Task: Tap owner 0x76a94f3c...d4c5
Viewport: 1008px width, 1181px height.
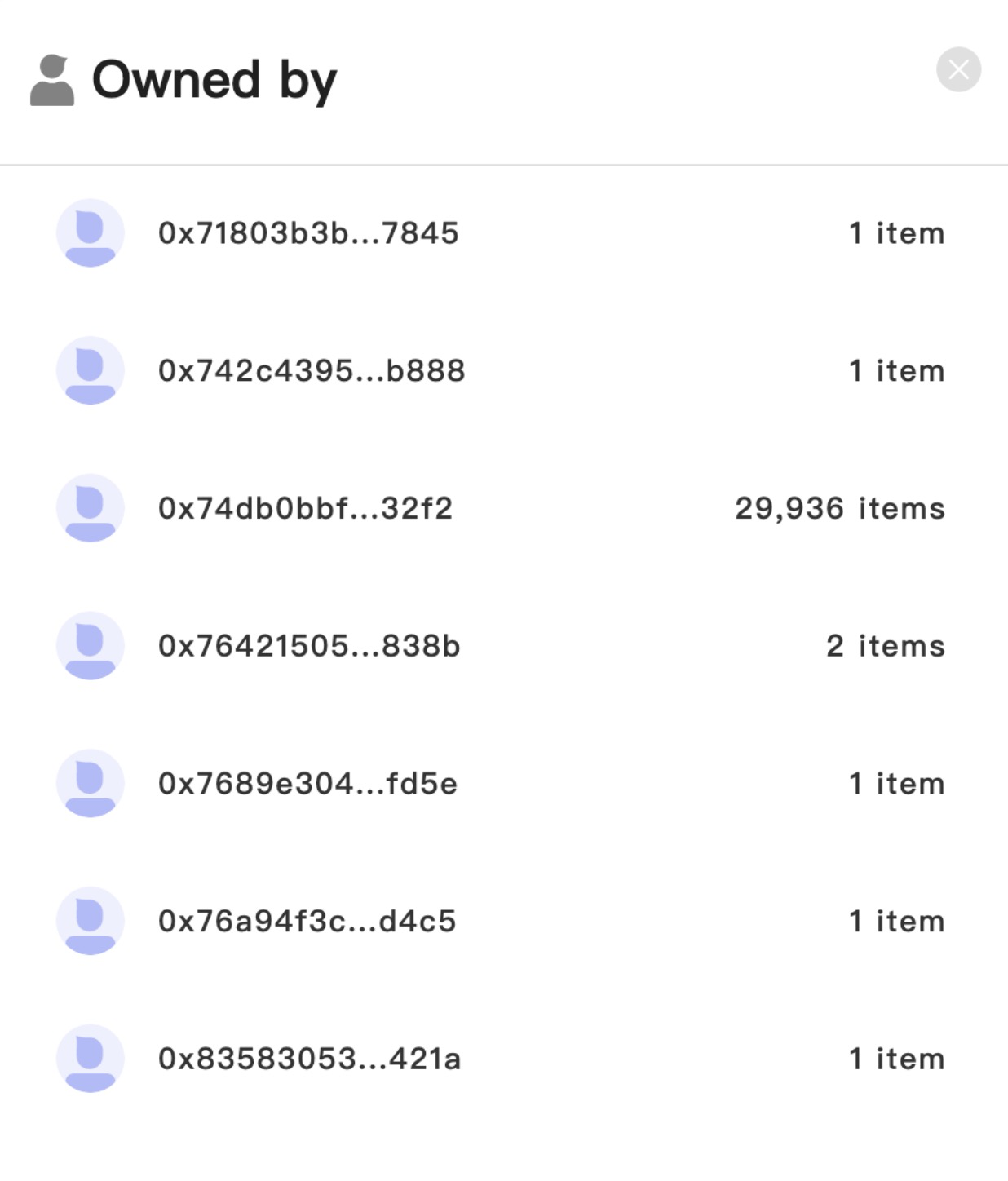Action: (x=307, y=922)
